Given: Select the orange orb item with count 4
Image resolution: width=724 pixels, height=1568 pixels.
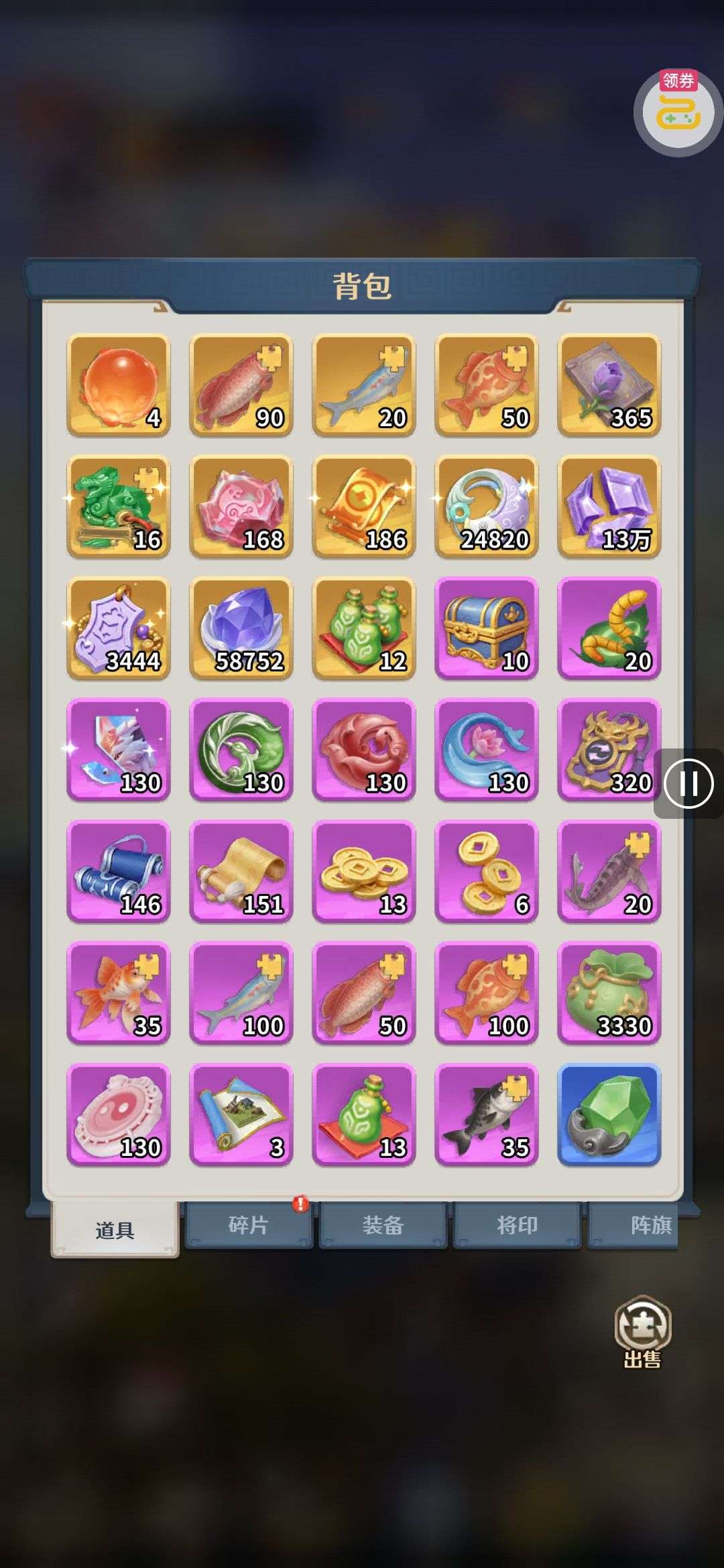Looking at the screenshot, I should tap(119, 385).
